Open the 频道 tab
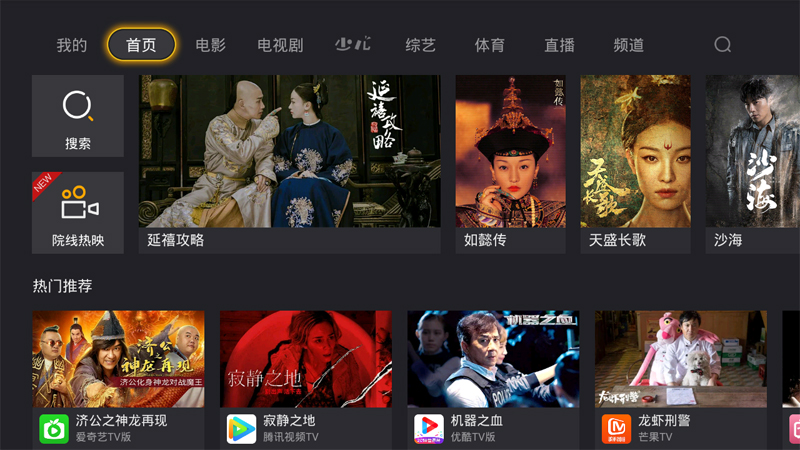The height and width of the screenshot is (450, 800). 628,45
